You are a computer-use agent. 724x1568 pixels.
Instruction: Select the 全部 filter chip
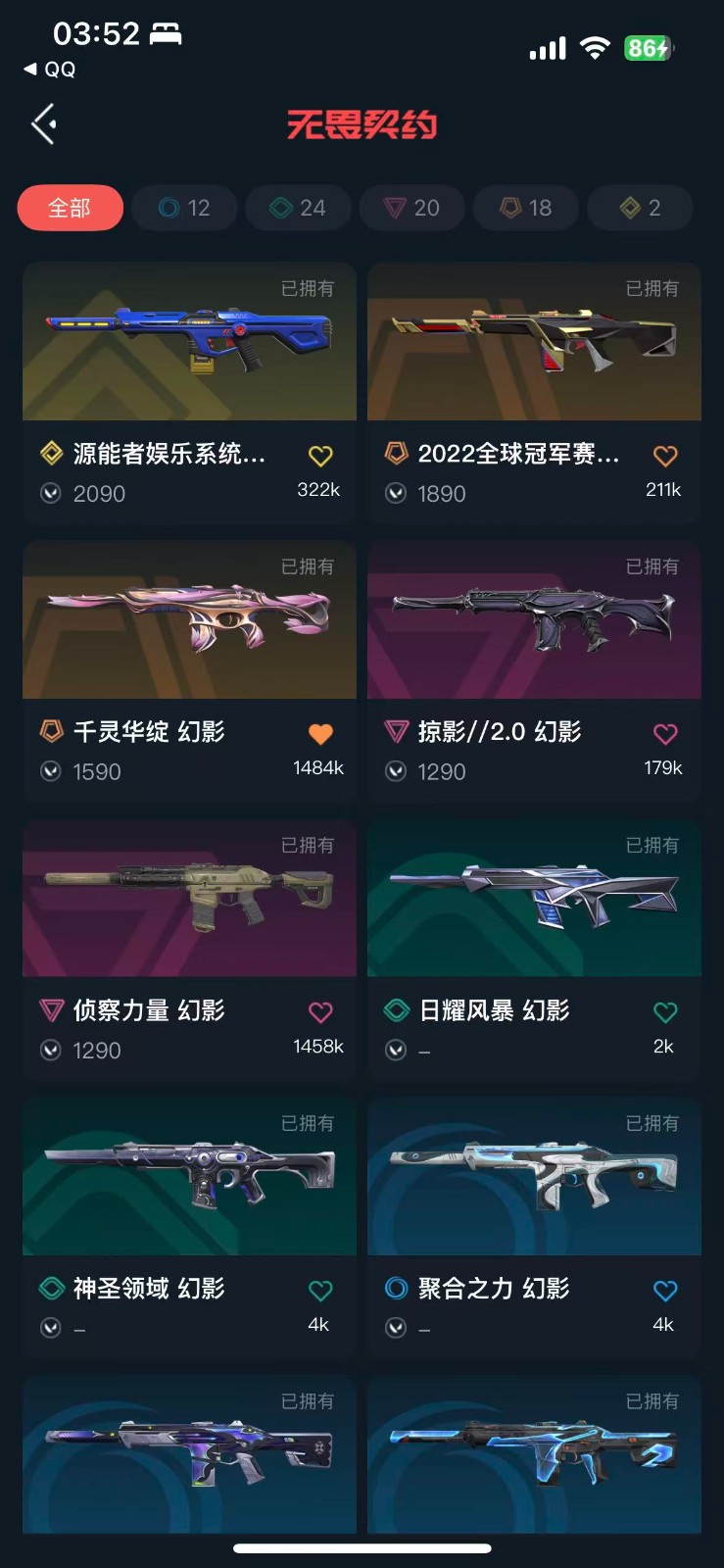70,208
